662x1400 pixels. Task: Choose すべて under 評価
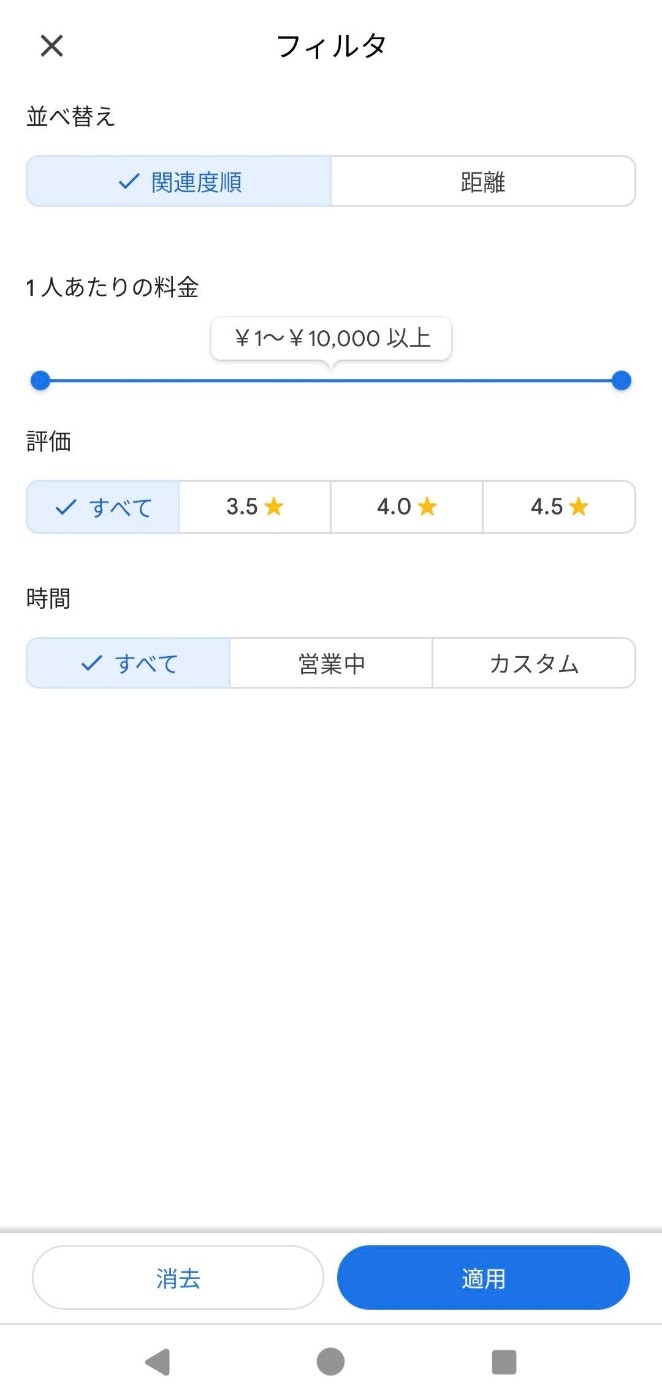point(103,507)
